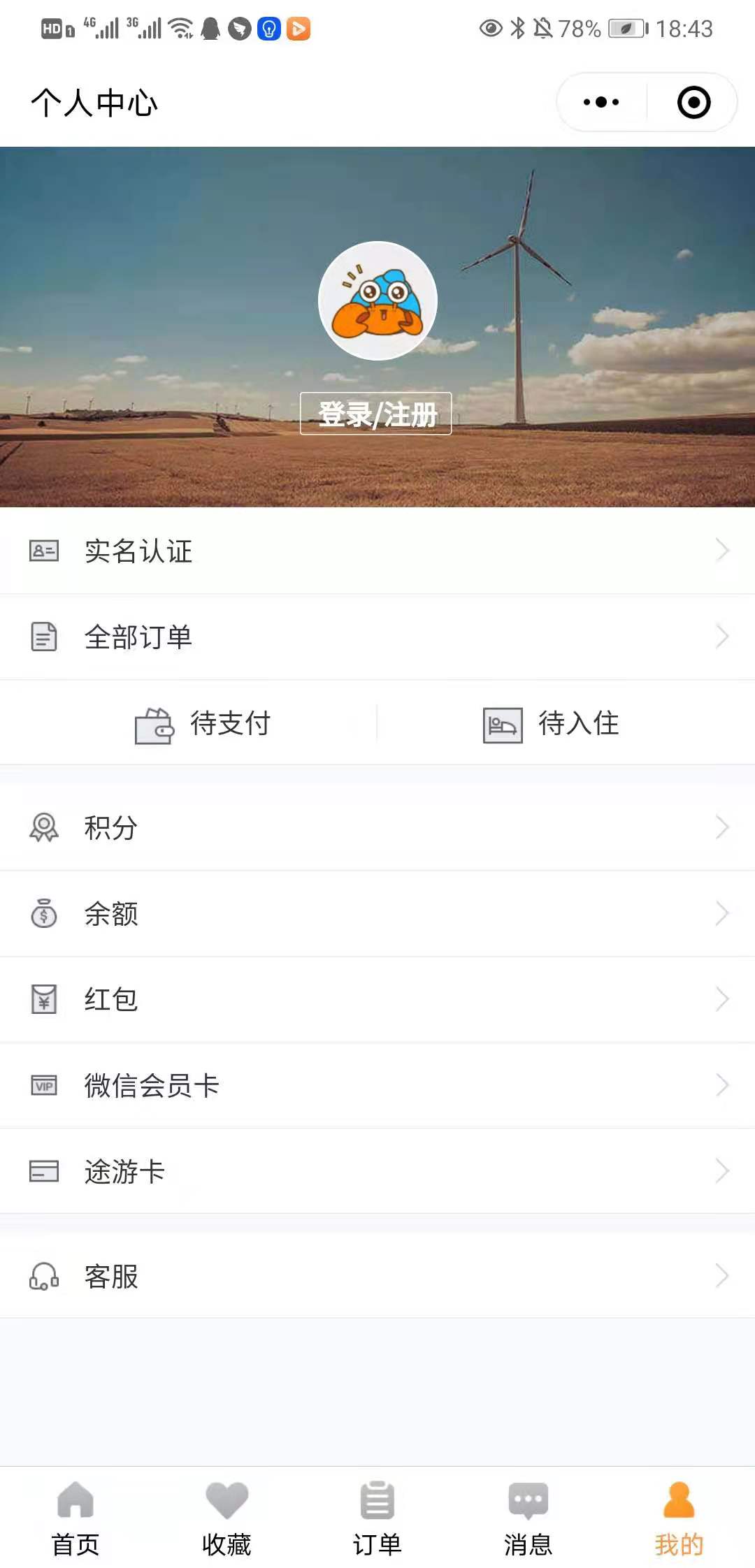Tap the crab profile avatar
This screenshot has width=755, height=1568.
[377, 300]
